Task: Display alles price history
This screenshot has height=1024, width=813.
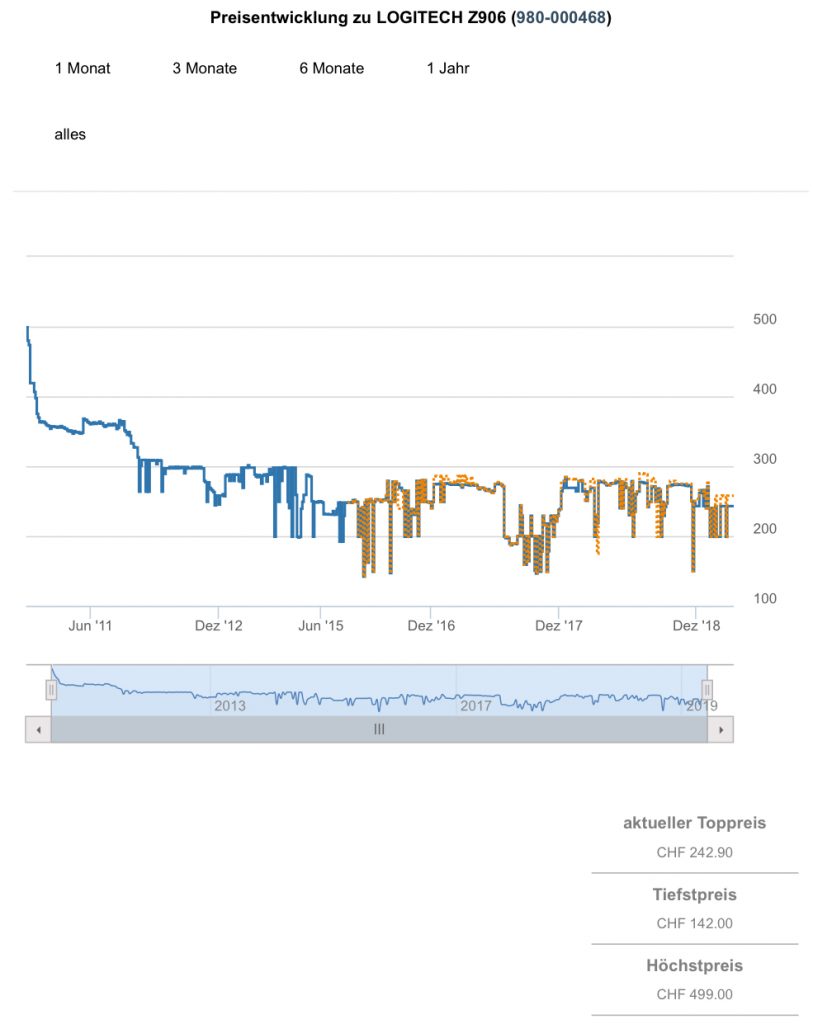Action: tap(70, 134)
